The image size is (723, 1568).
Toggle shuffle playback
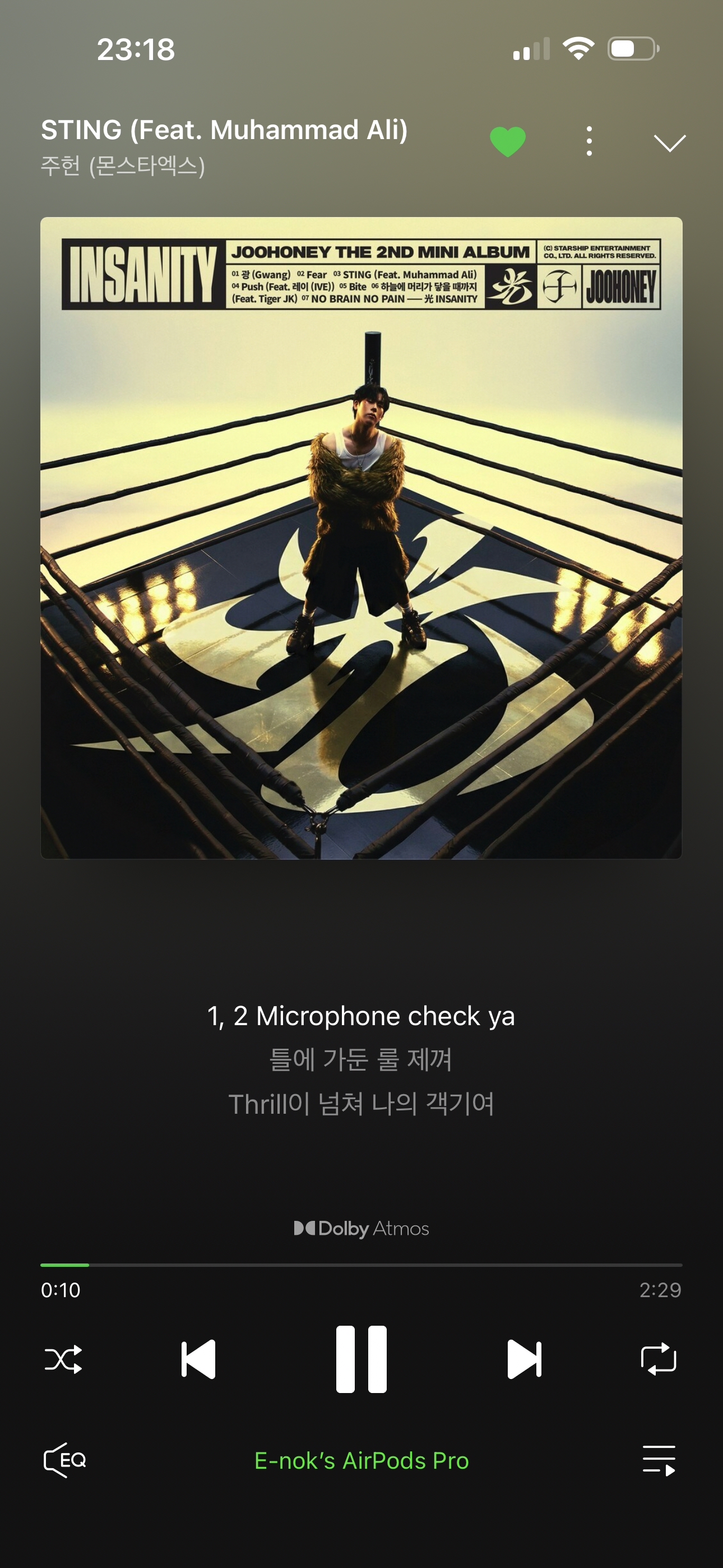pyautogui.click(x=63, y=1359)
